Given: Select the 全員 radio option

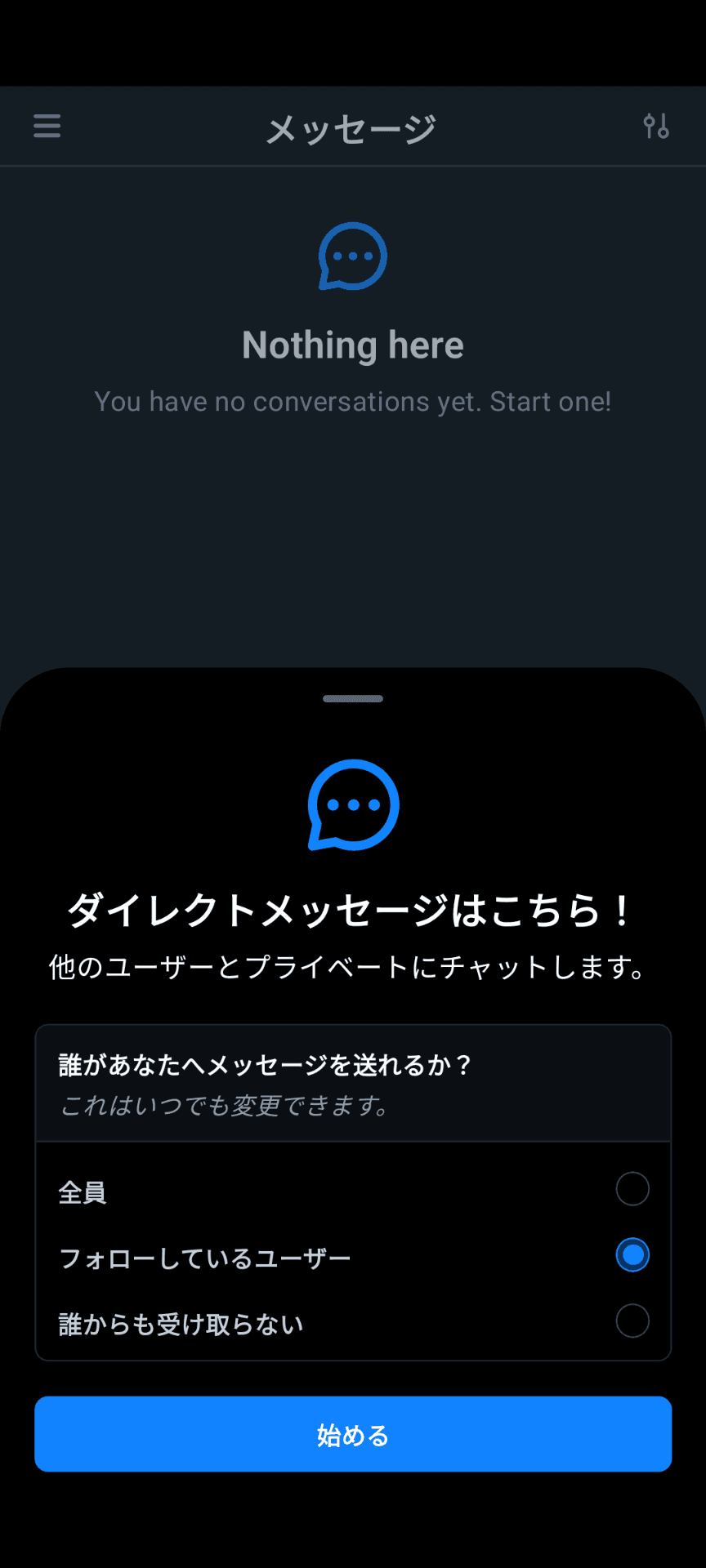Looking at the screenshot, I should tap(353, 1191).
